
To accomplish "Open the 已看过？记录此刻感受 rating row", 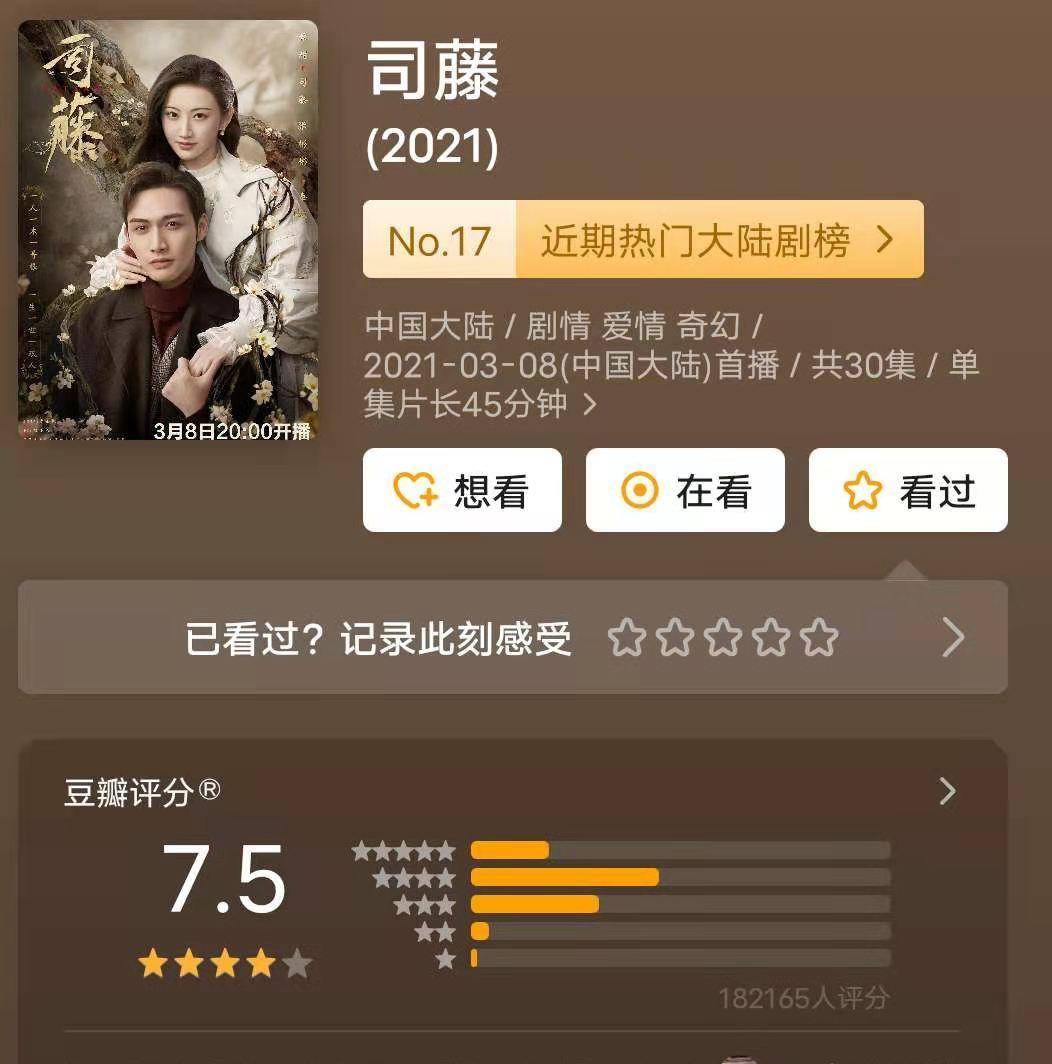I will 512,638.
